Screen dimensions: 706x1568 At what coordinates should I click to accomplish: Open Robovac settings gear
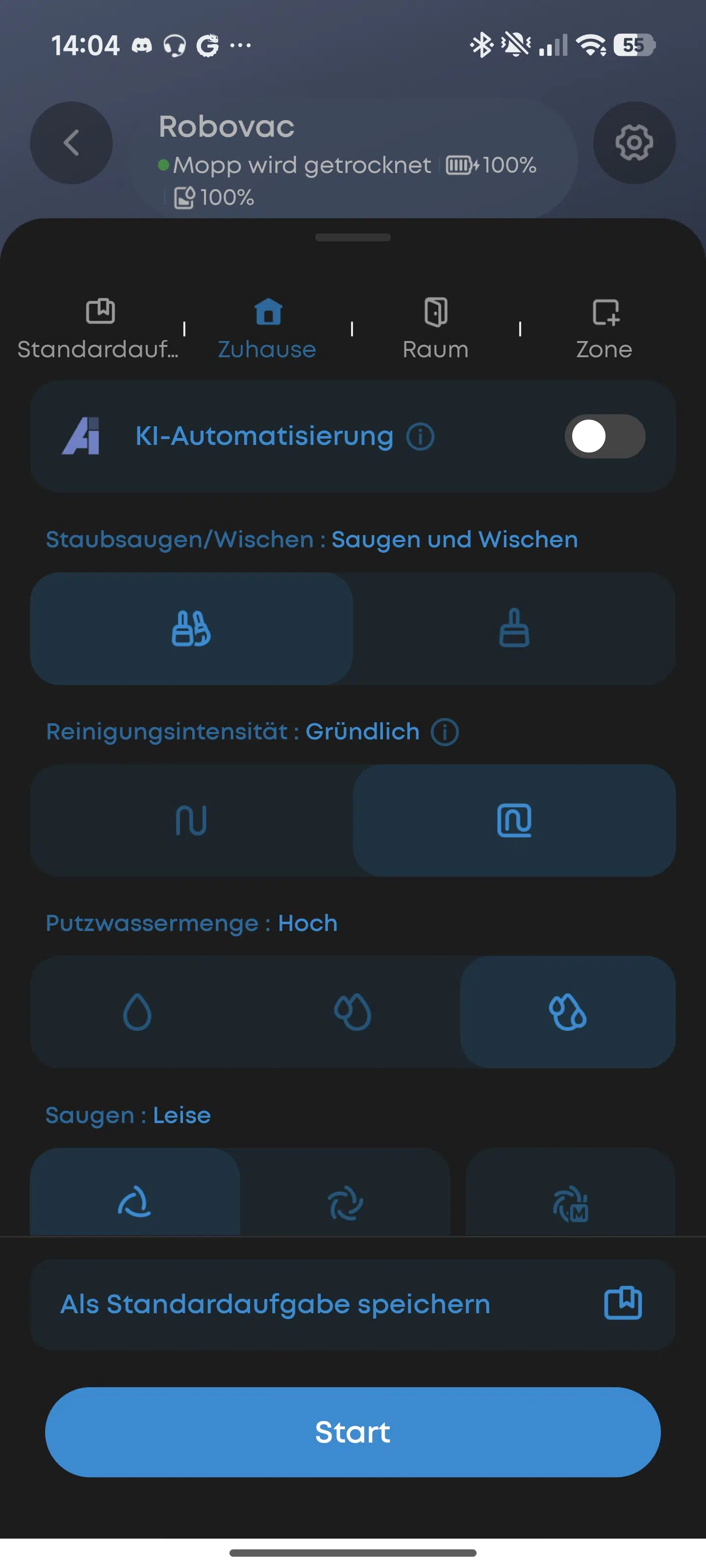(633, 143)
